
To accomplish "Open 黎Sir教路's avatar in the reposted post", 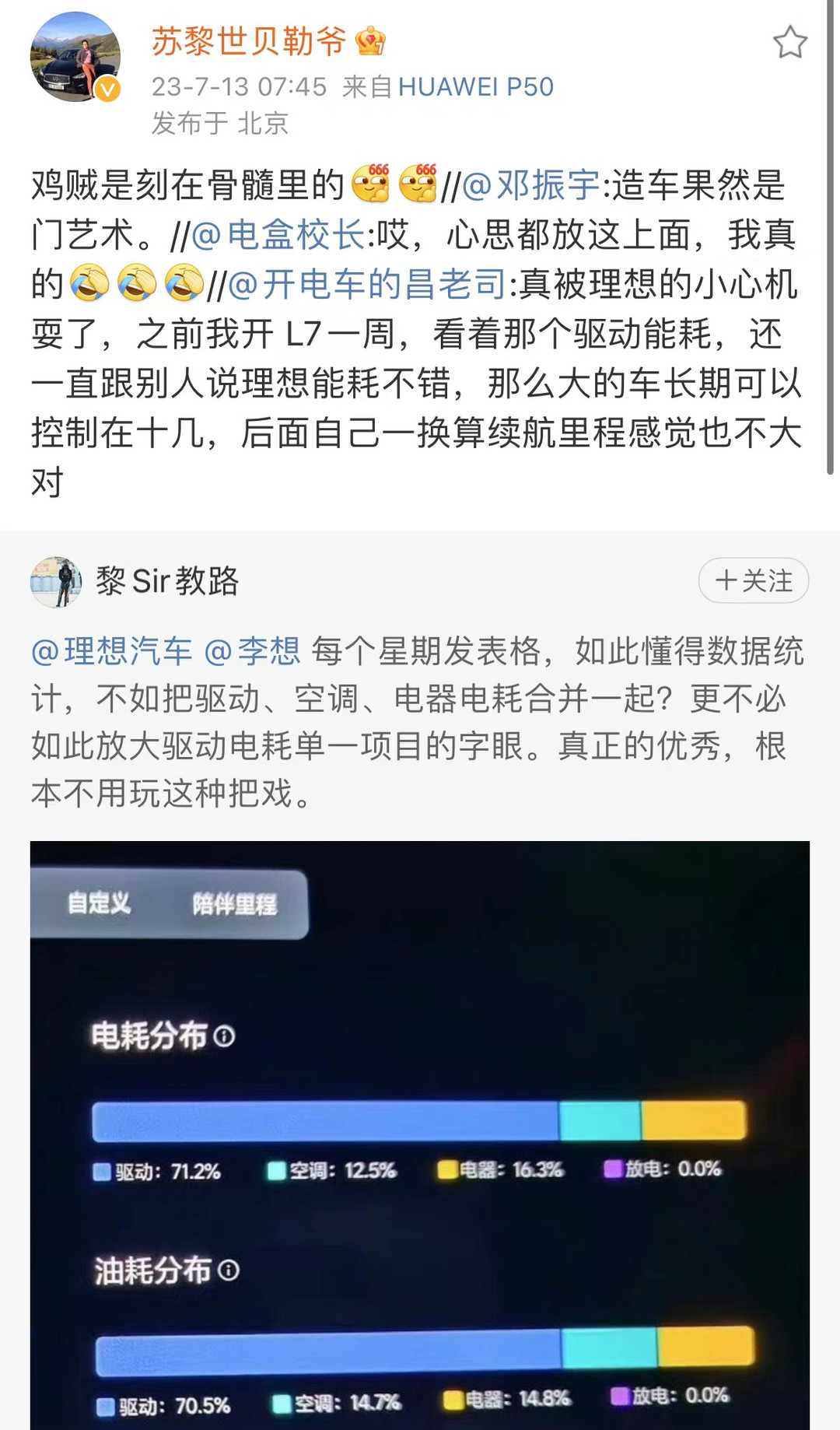I will click(x=56, y=582).
